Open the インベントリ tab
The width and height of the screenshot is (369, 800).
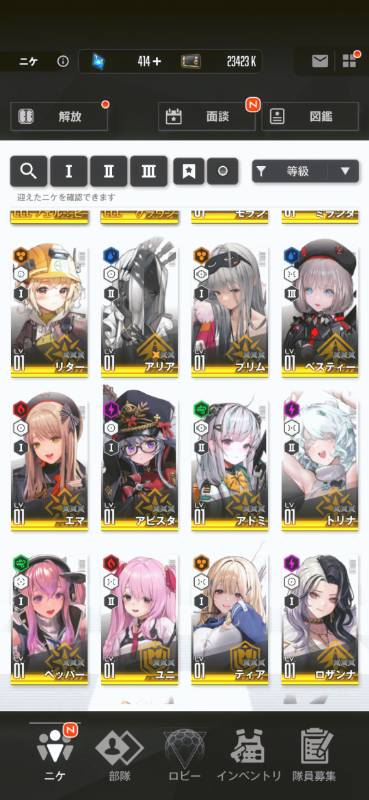(249, 757)
